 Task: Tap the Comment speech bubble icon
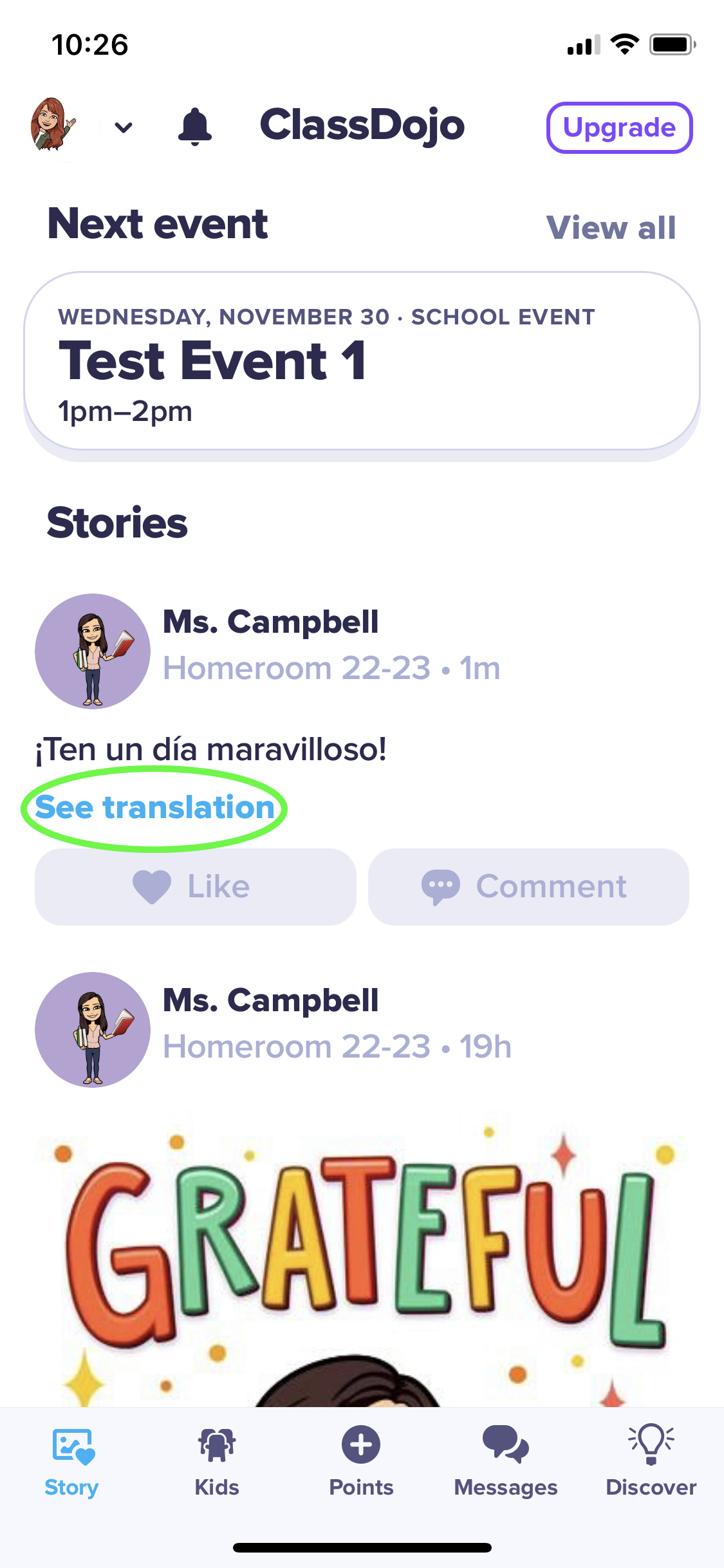click(x=440, y=886)
